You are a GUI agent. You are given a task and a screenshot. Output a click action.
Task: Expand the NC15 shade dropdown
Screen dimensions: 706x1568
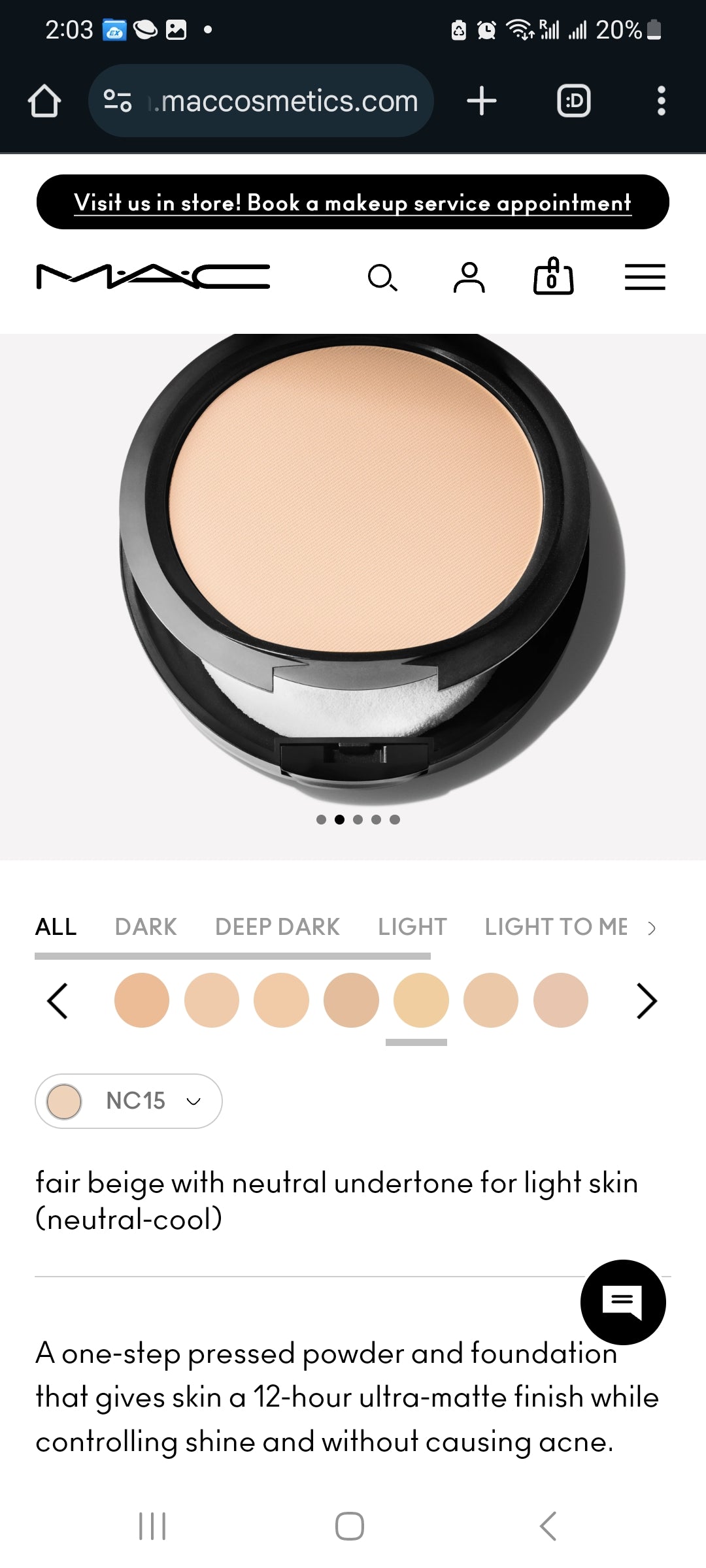[x=129, y=1101]
